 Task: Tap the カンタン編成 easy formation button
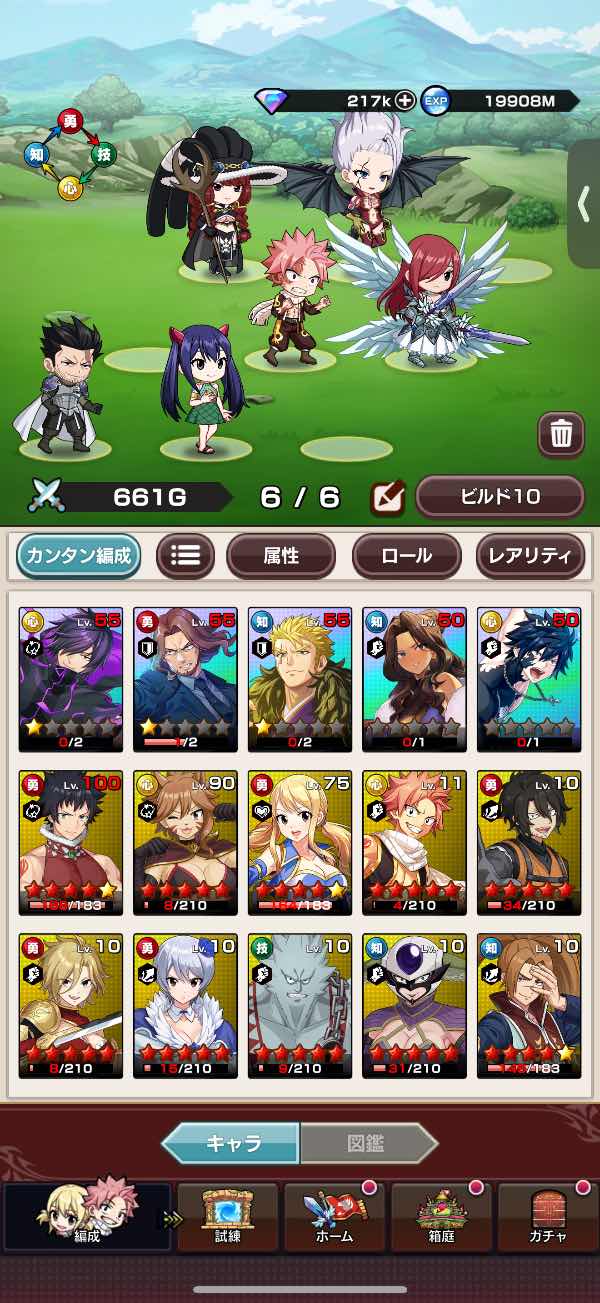[x=79, y=556]
